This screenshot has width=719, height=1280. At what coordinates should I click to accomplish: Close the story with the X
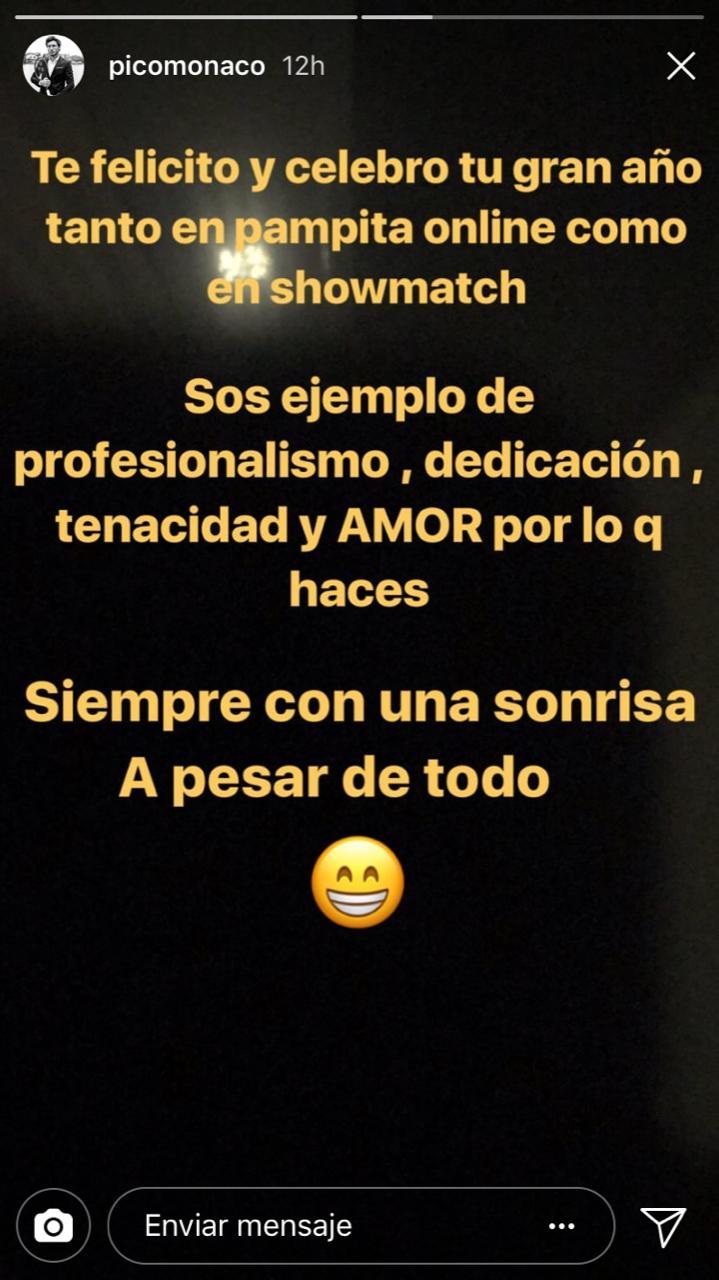point(680,67)
